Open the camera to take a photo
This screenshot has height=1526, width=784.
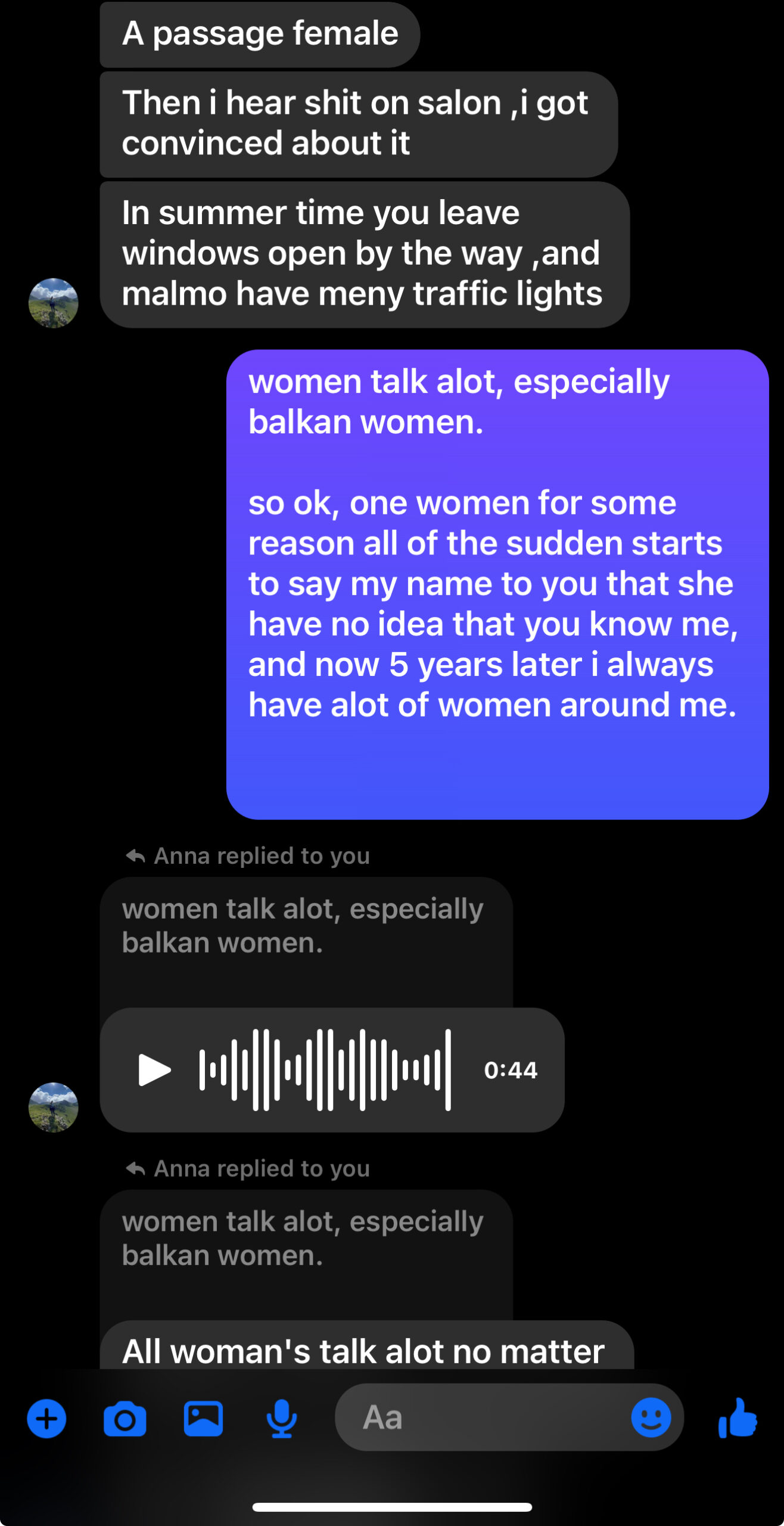click(x=125, y=1419)
